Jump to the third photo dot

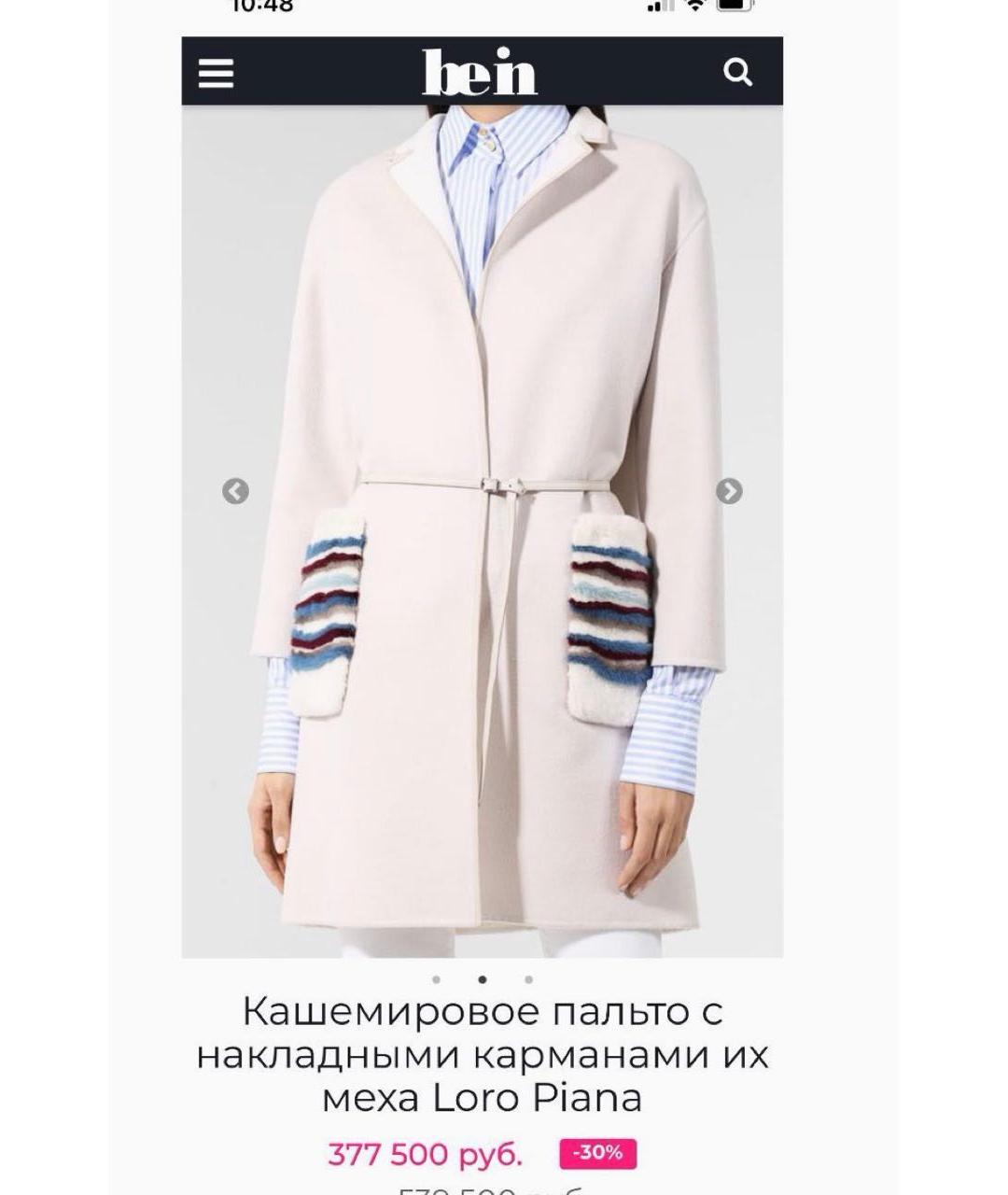528,979
